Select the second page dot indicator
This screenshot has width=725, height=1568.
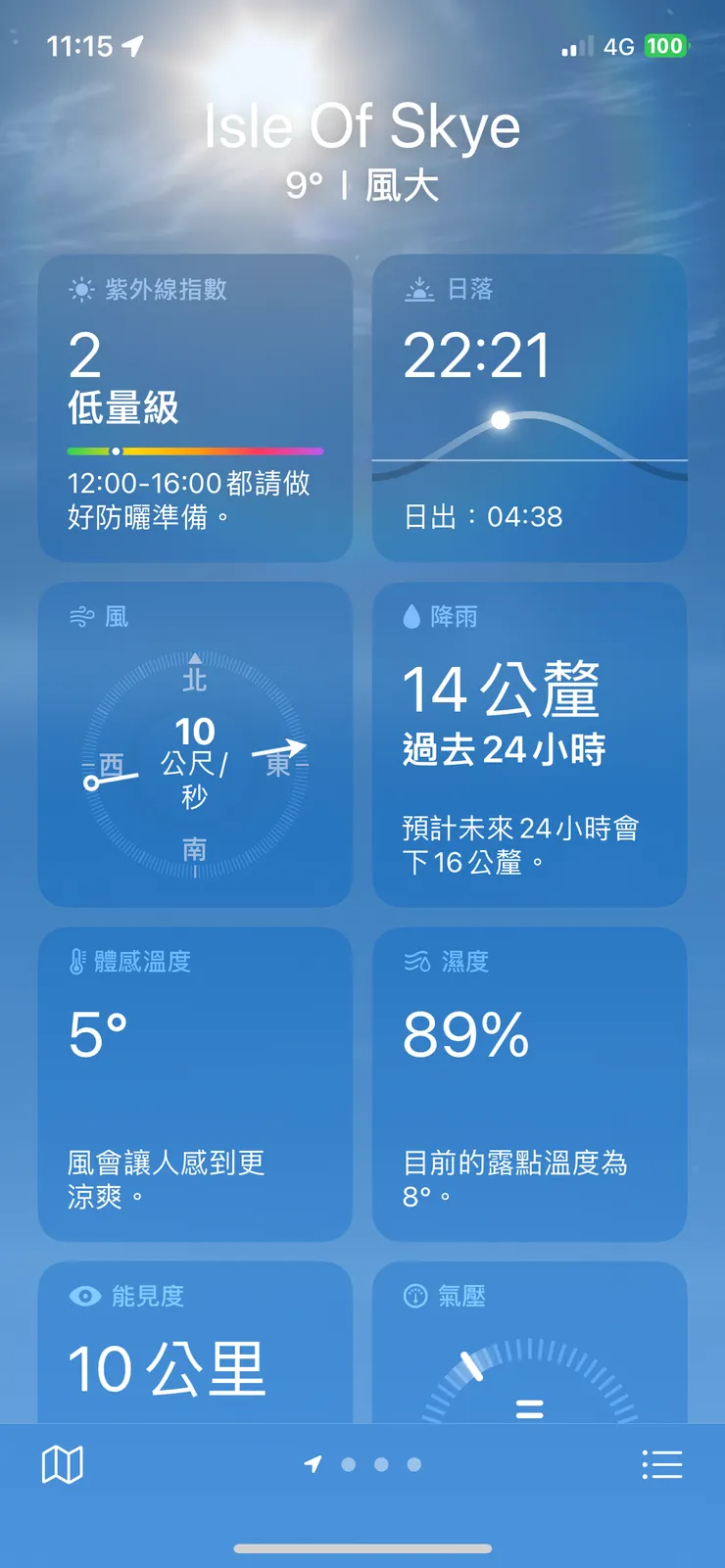pyautogui.click(x=347, y=1464)
